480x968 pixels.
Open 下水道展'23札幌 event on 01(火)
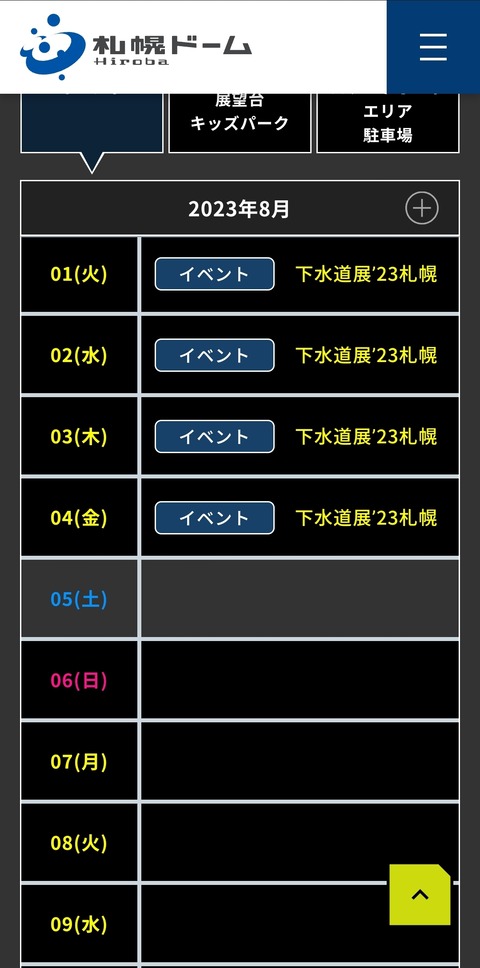[366, 274]
